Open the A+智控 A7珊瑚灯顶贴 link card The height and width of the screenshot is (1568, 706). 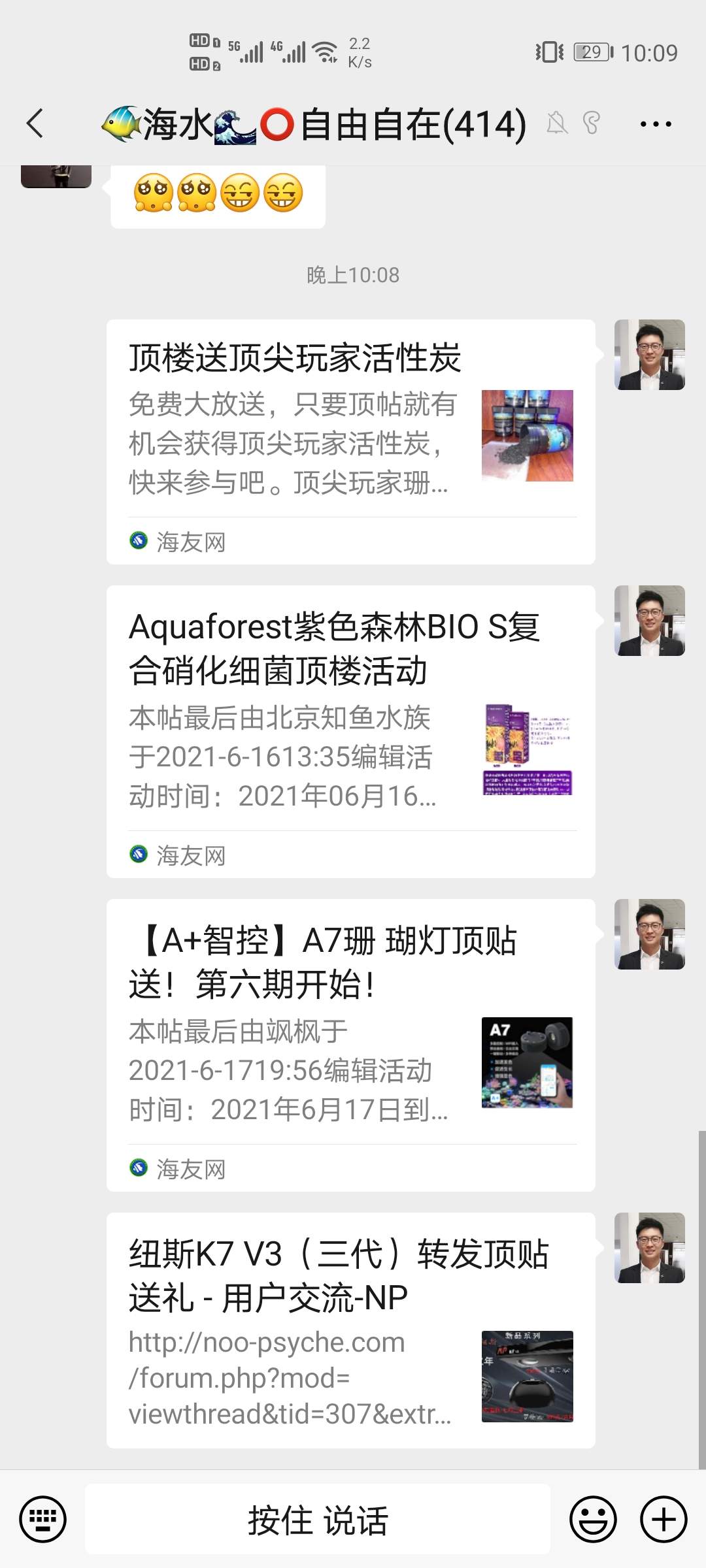coord(350,1044)
